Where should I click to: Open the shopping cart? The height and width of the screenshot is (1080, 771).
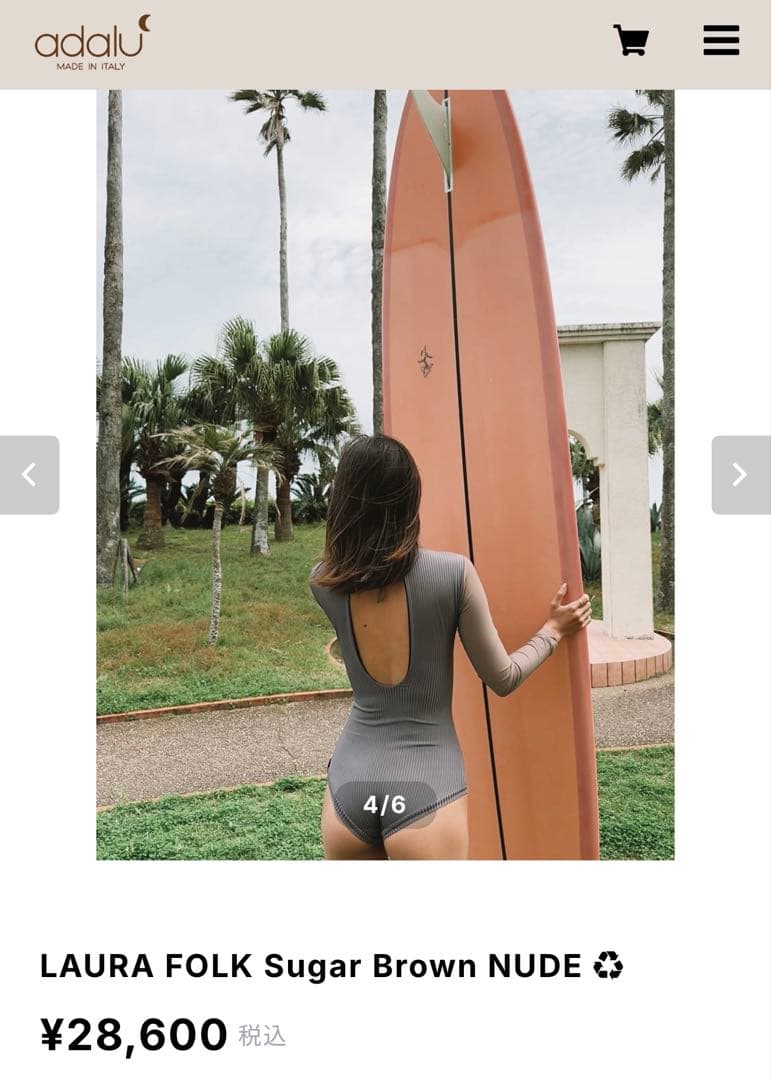tap(631, 41)
